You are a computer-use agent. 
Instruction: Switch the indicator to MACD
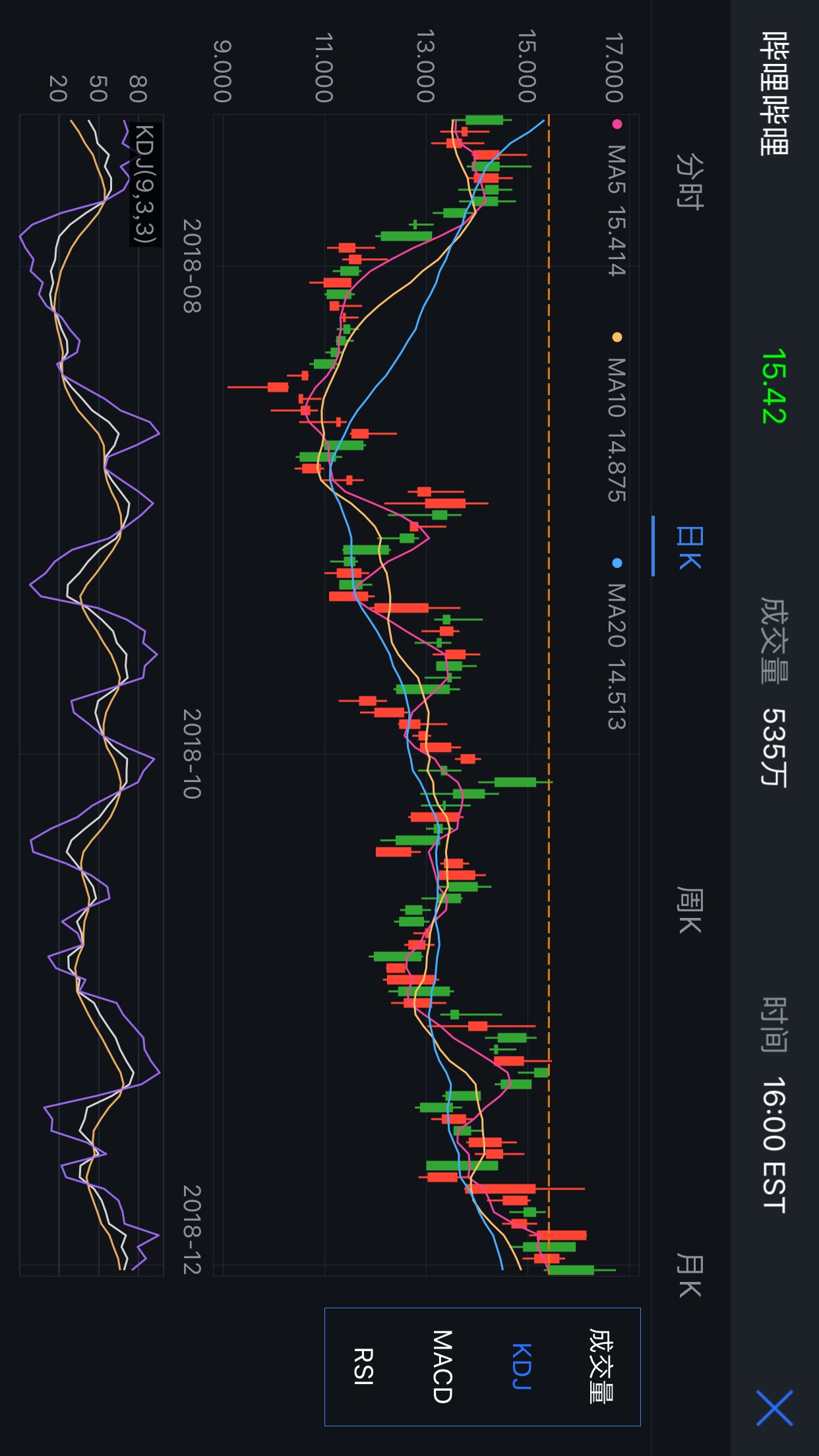pos(442,1366)
